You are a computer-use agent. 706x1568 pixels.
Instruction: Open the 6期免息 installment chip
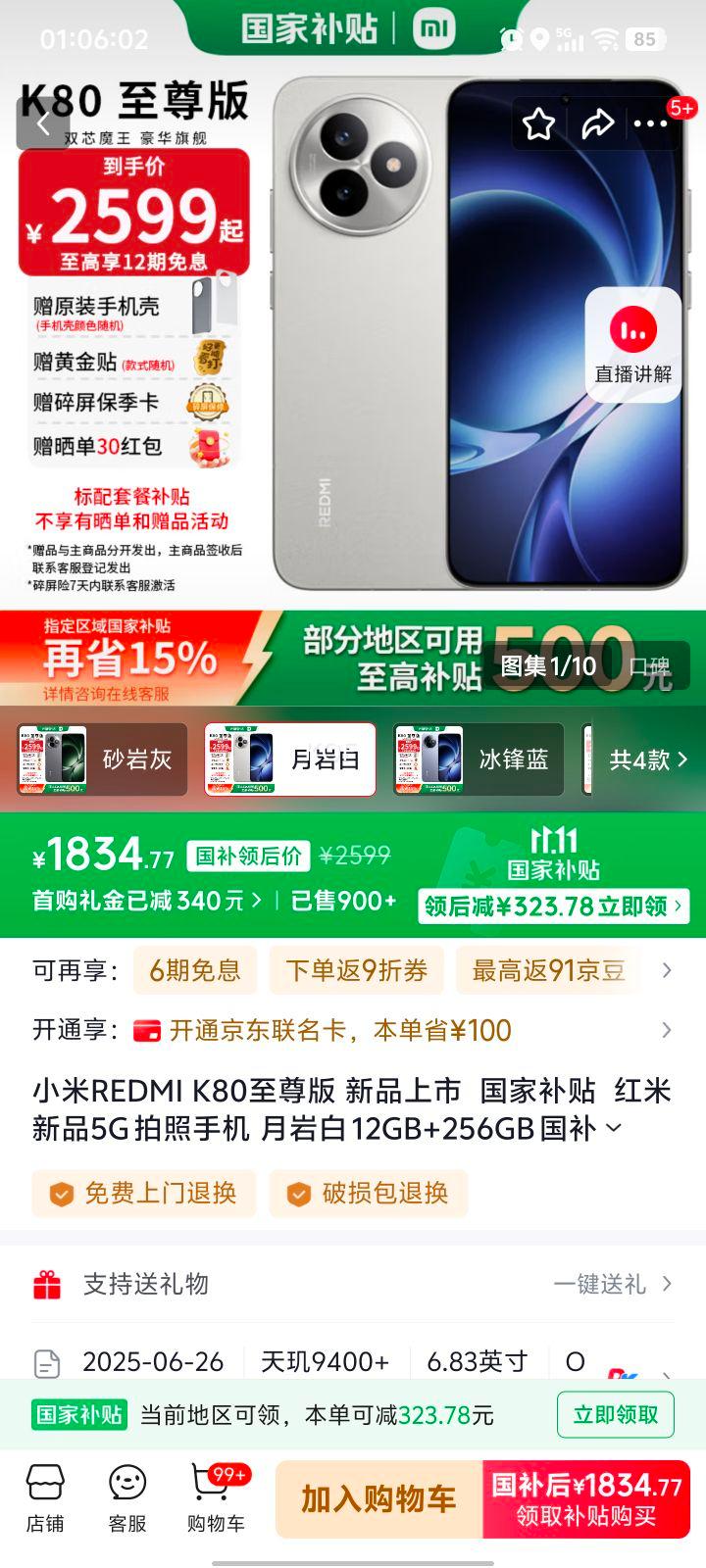(x=195, y=970)
